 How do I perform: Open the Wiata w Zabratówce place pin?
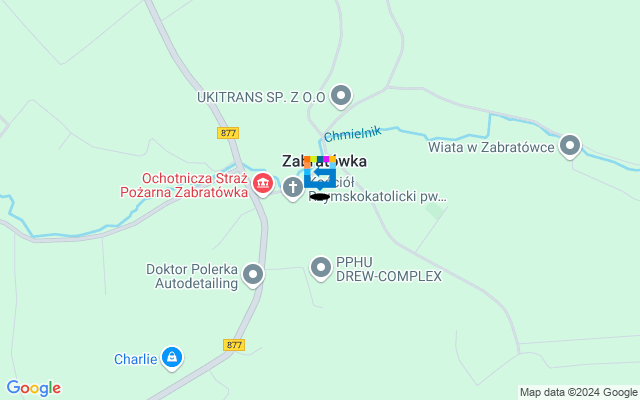570,146
